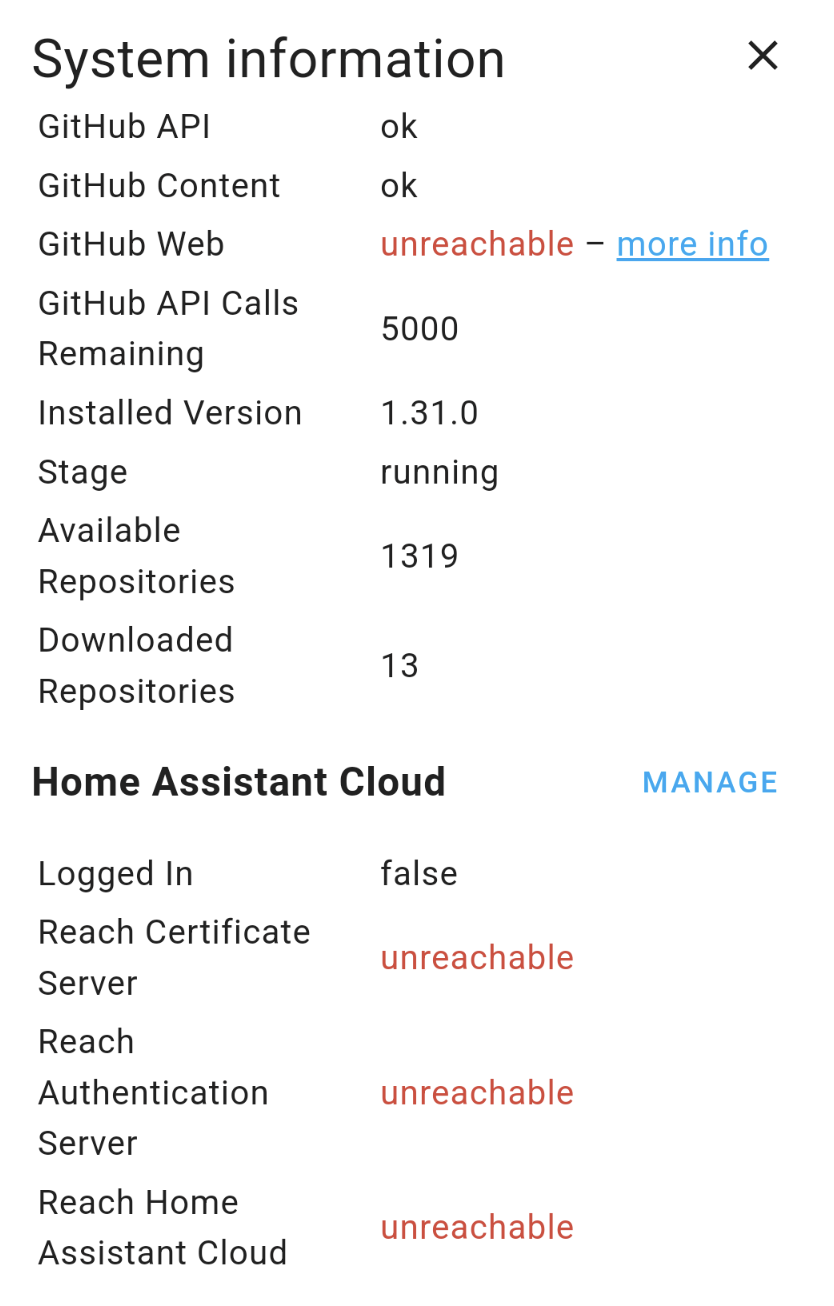834x1306 pixels.
Task: Select the GitHub API ok status
Action: click(398, 126)
